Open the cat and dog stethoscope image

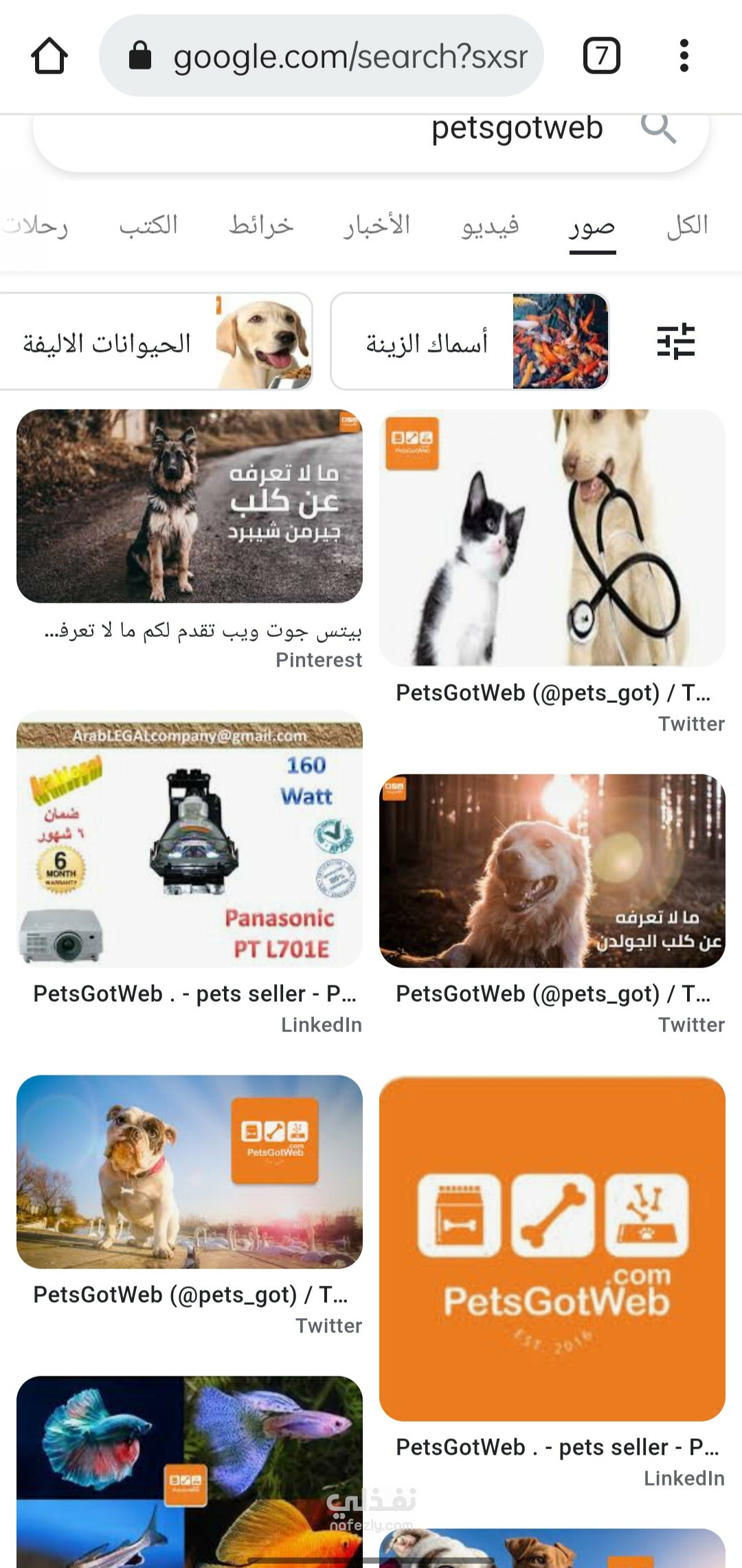552,537
